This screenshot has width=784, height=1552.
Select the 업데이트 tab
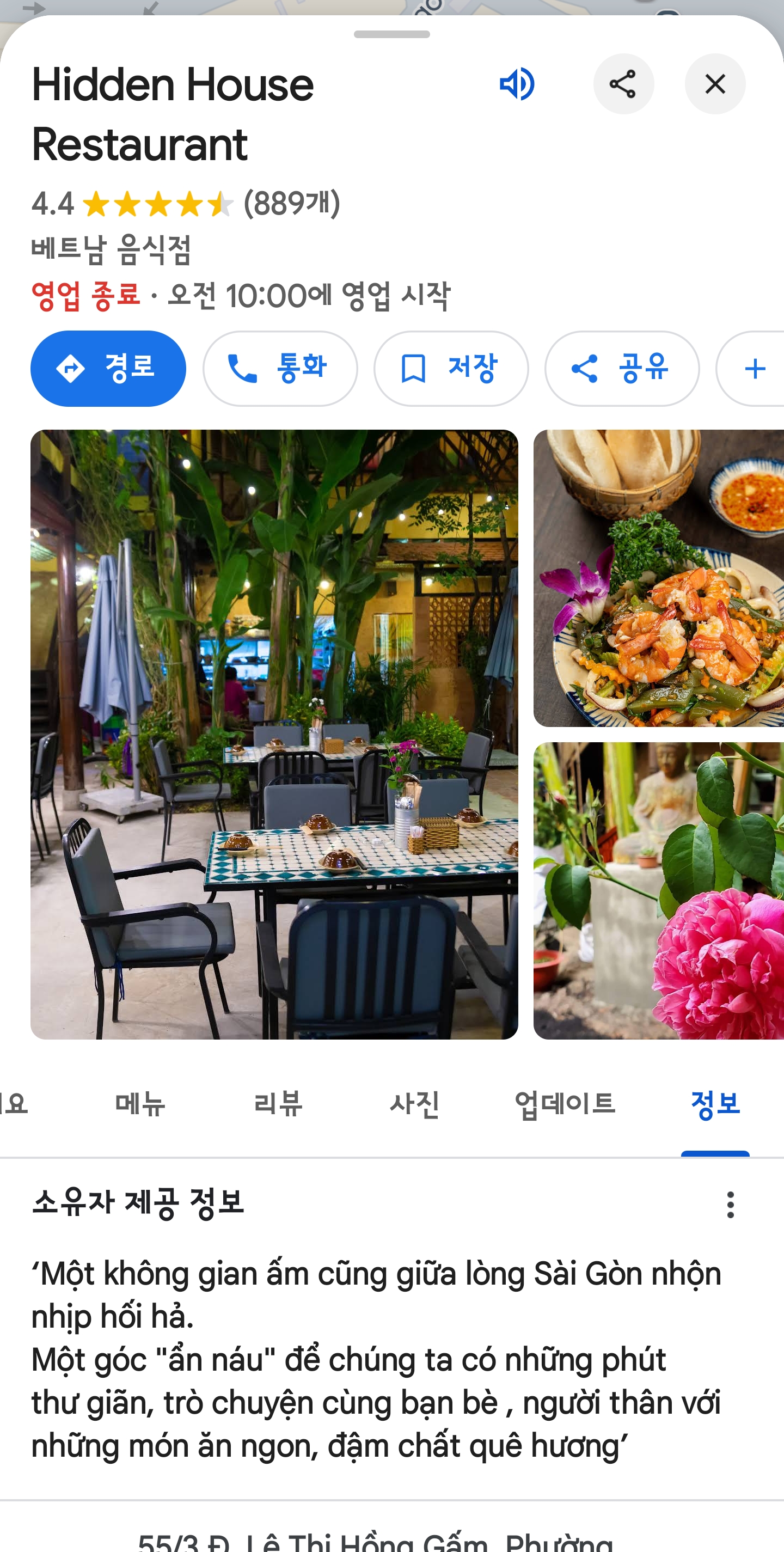(565, 1104)
